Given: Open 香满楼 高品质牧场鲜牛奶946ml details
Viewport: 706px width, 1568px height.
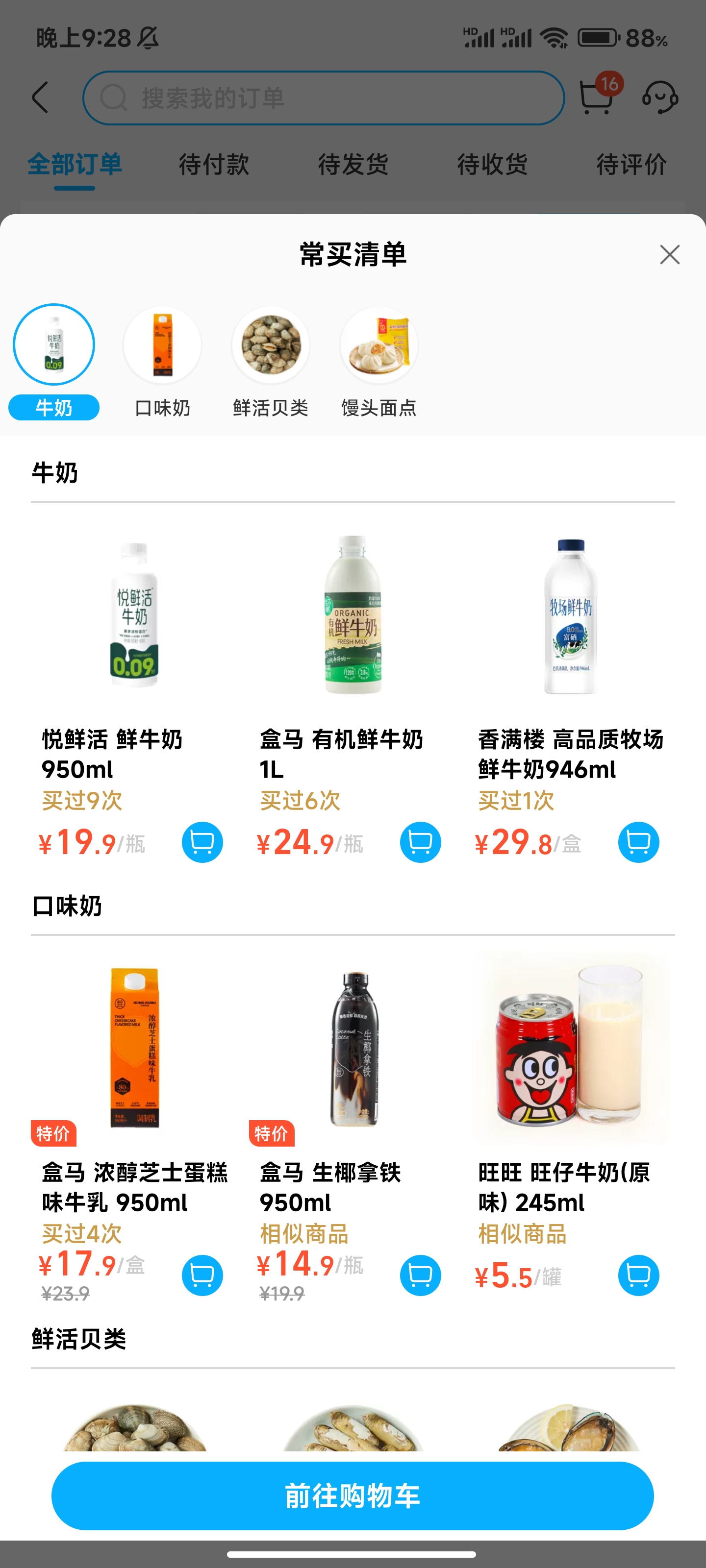Looking at the screenshot, I should [x=570, y=616].
